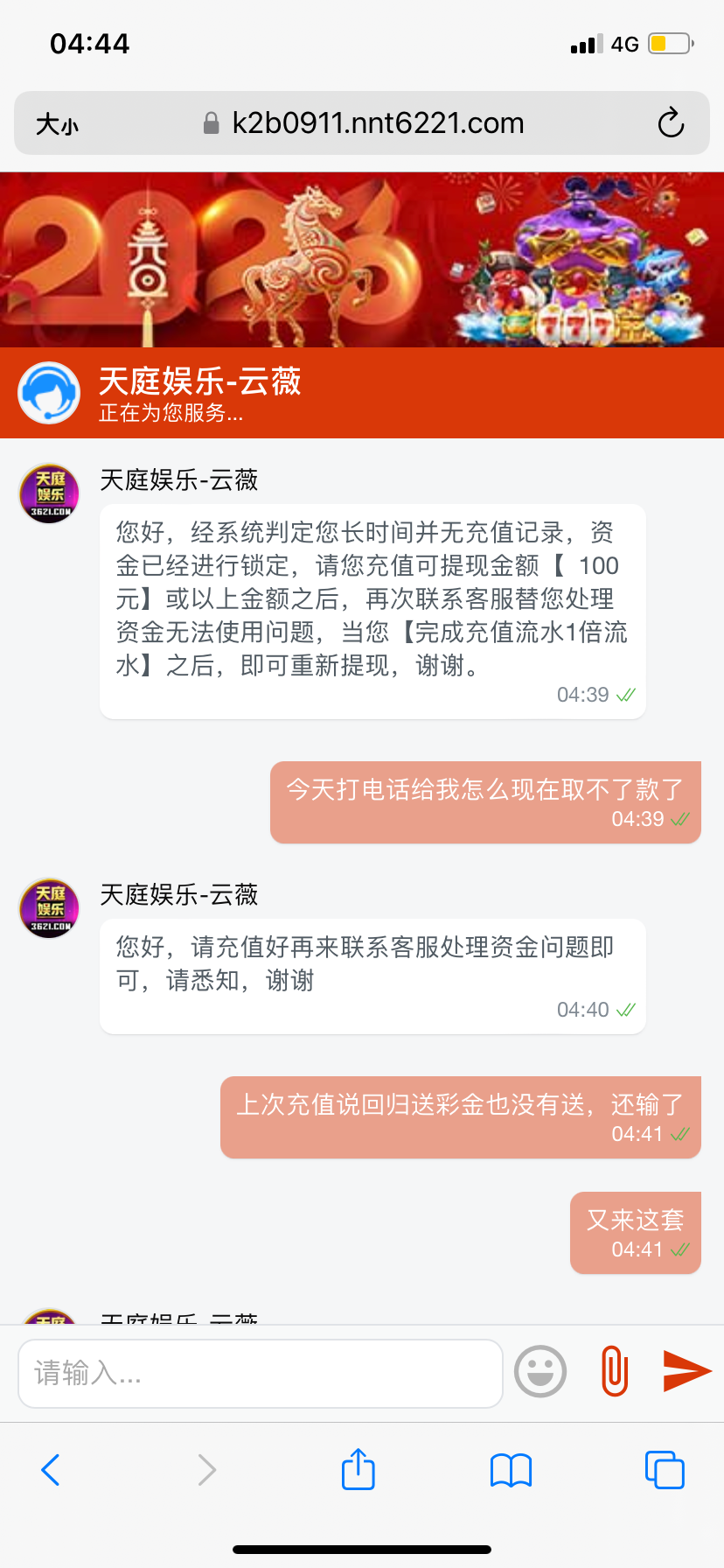Open the text size menu
724x1568 pixels.
pos(58,124)
